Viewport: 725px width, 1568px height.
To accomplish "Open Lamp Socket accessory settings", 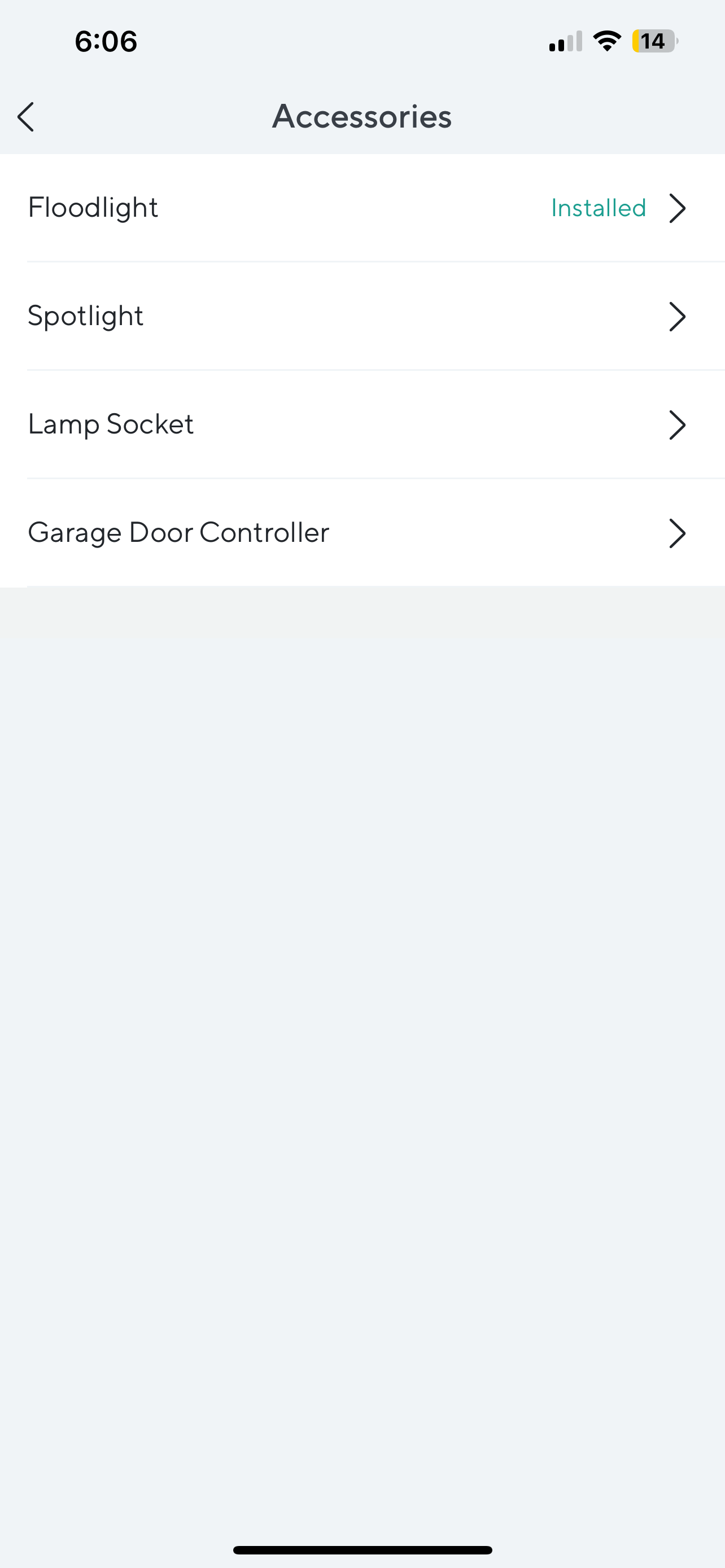I will pos(362,425).
